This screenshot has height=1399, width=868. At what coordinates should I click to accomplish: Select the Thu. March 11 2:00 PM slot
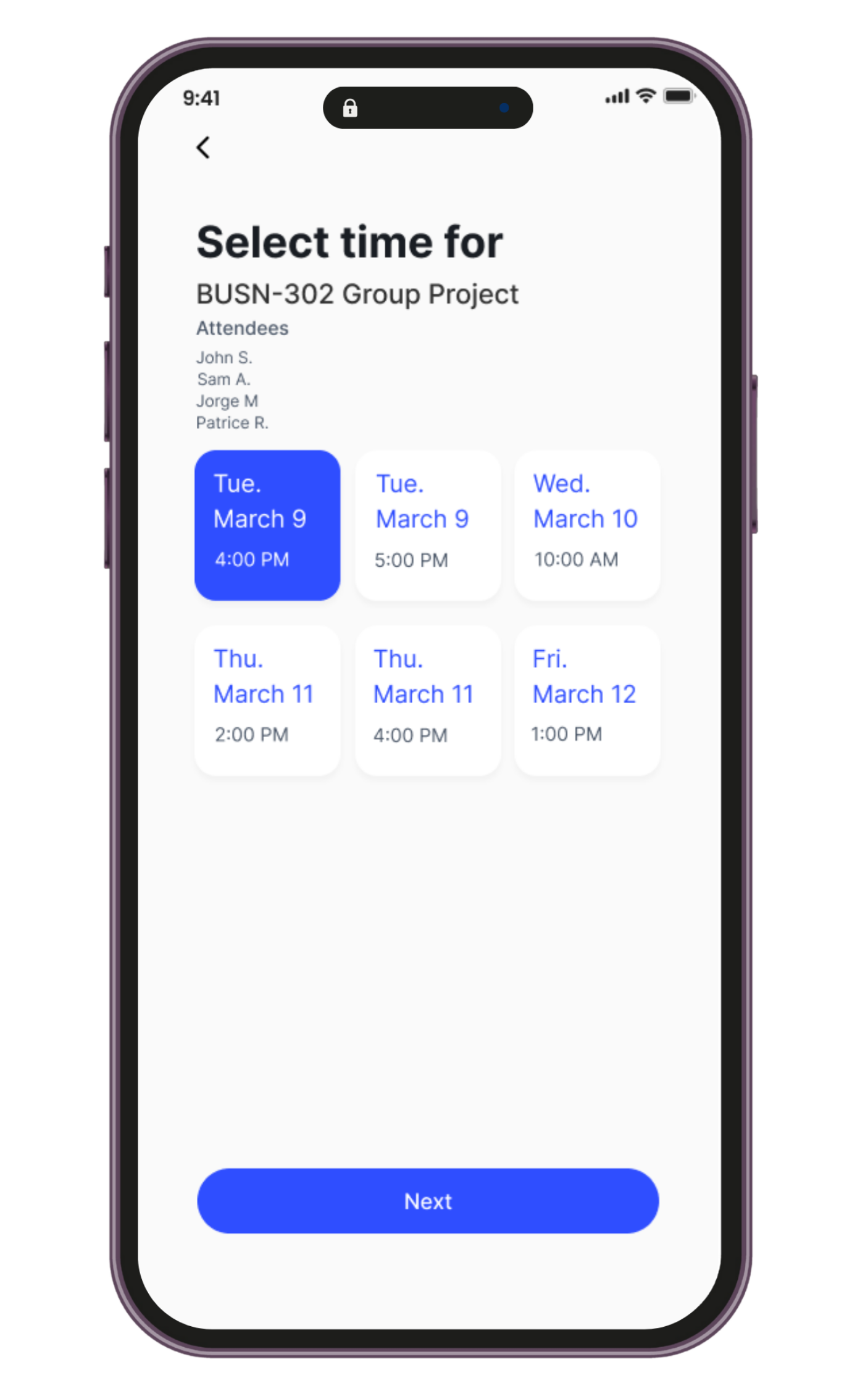tap(267, 701)
